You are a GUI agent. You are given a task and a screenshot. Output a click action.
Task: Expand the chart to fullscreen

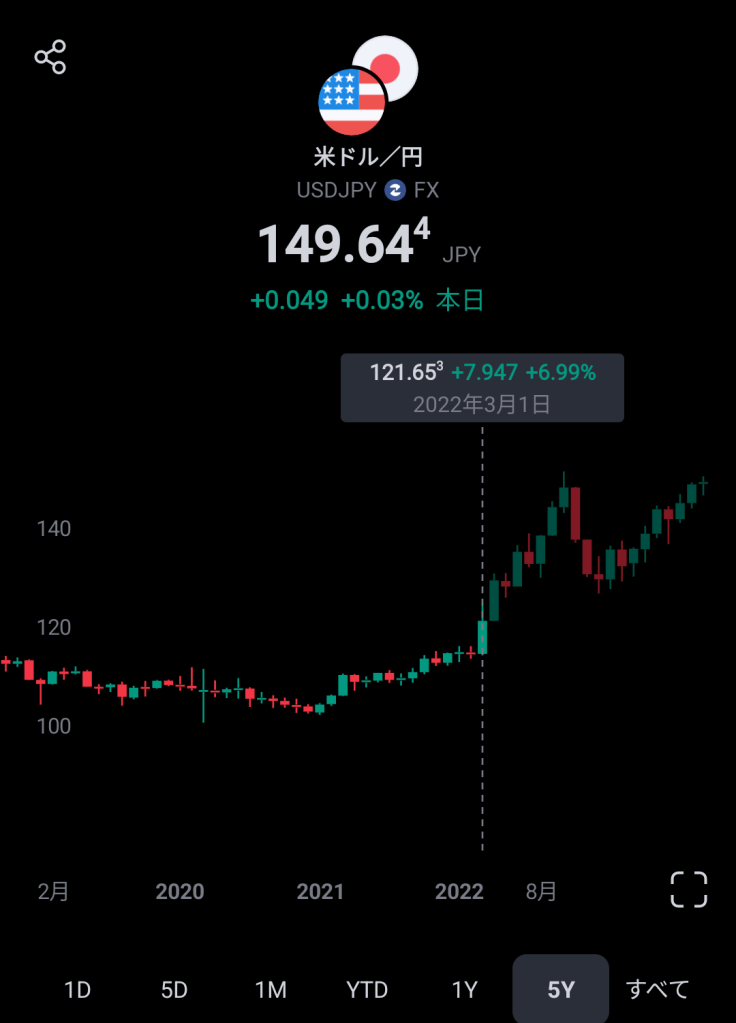[688, 889]
